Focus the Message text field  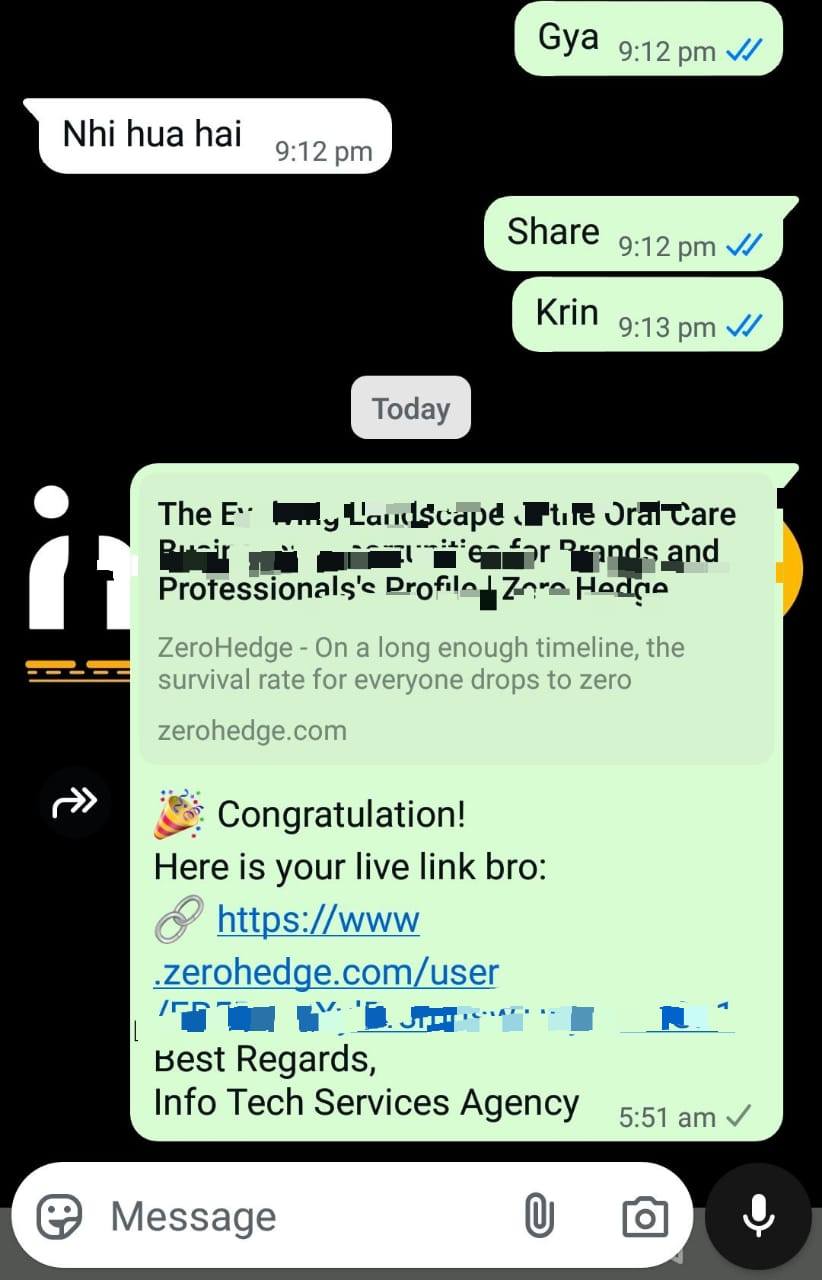(x=300, y=1216)
